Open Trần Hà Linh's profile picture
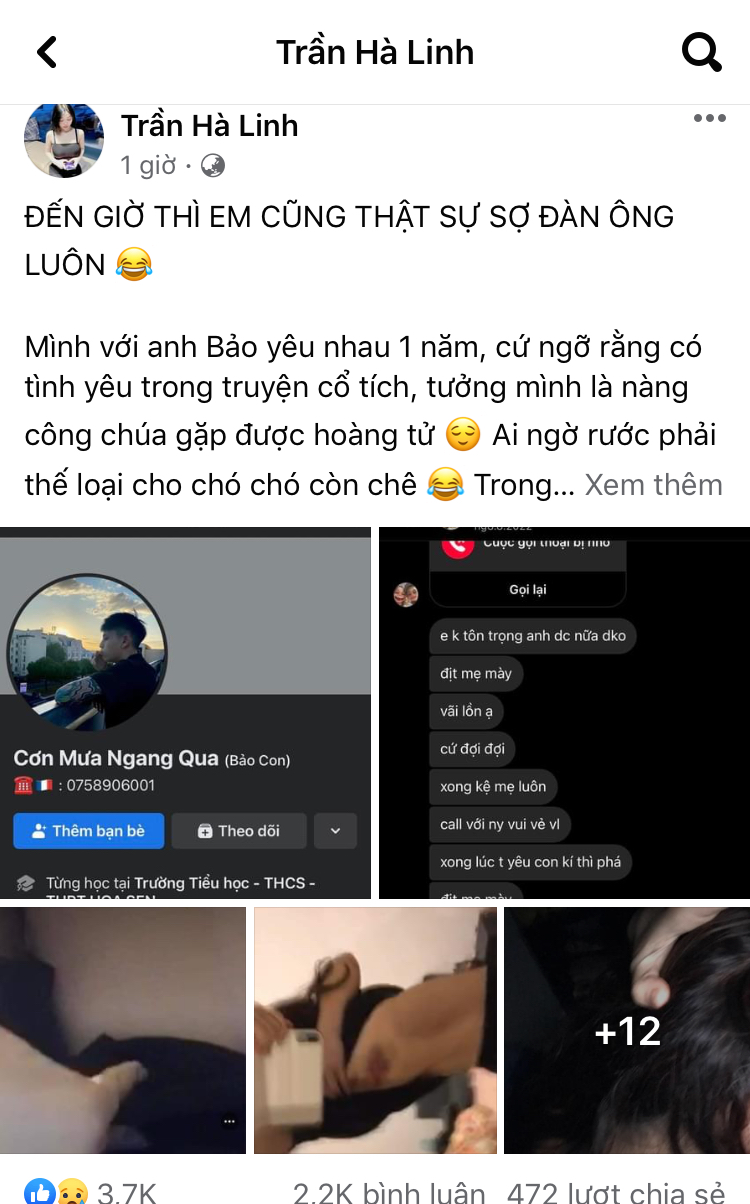Screen dimensions: 750x1204 click(64, 140)
